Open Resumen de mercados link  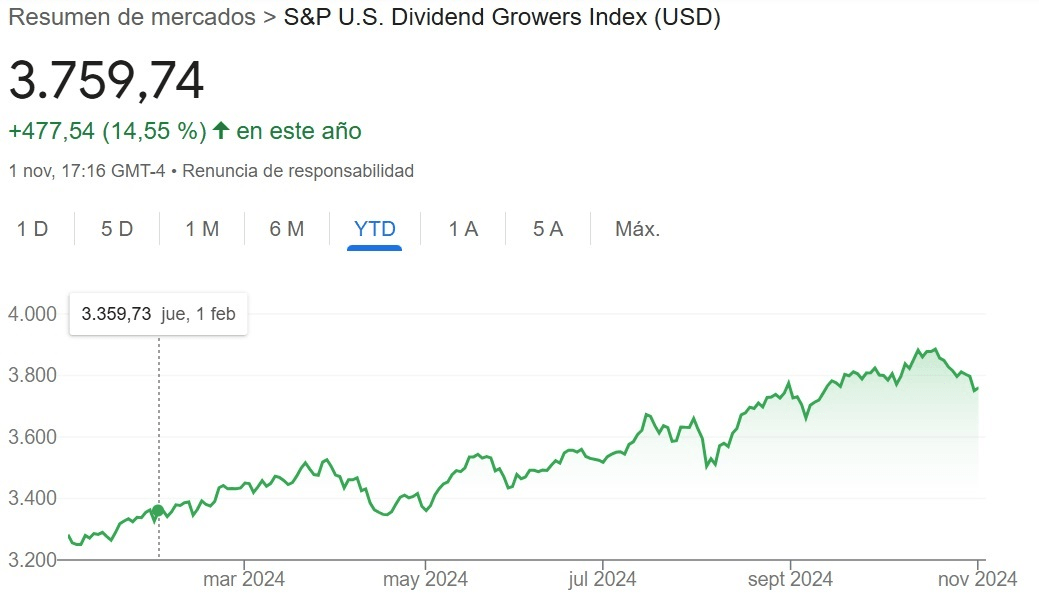coord(131,17)
